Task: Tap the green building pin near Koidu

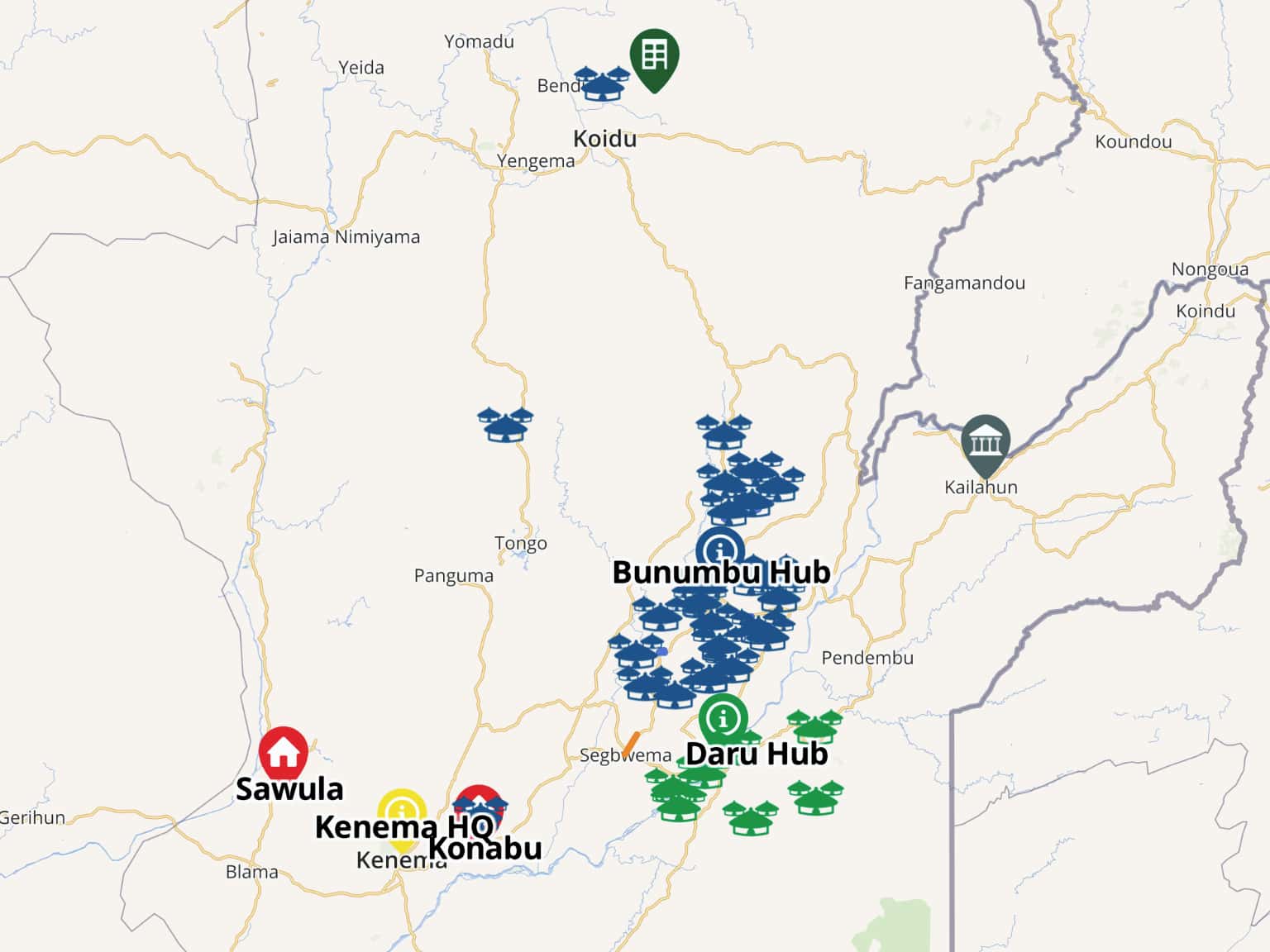Action: point(654,56)
